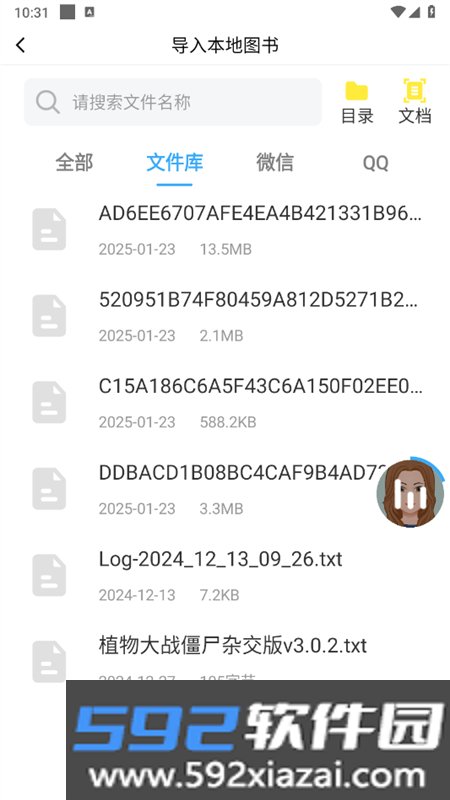The width and height of the screenshot is (450, 800).
Task: Open the 目录 folder browser
Action: pyautogui.click(x=357, y=103)
